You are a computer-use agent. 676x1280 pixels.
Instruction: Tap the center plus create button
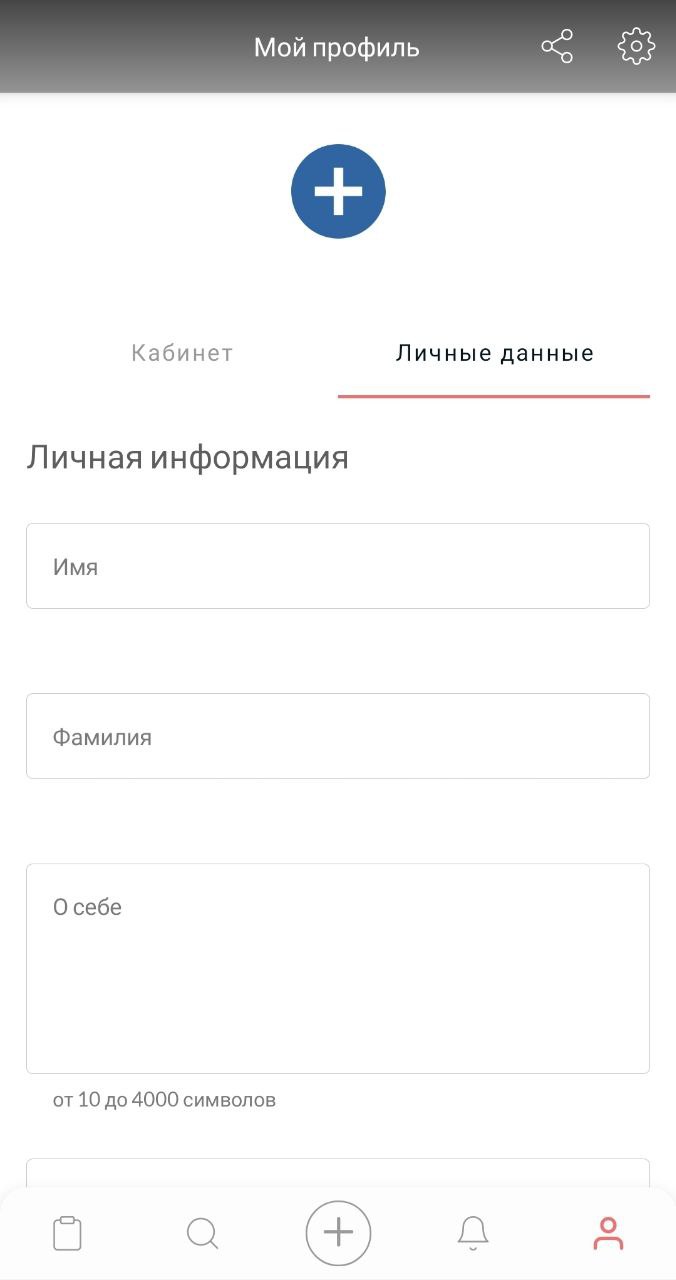point(338,1233)
